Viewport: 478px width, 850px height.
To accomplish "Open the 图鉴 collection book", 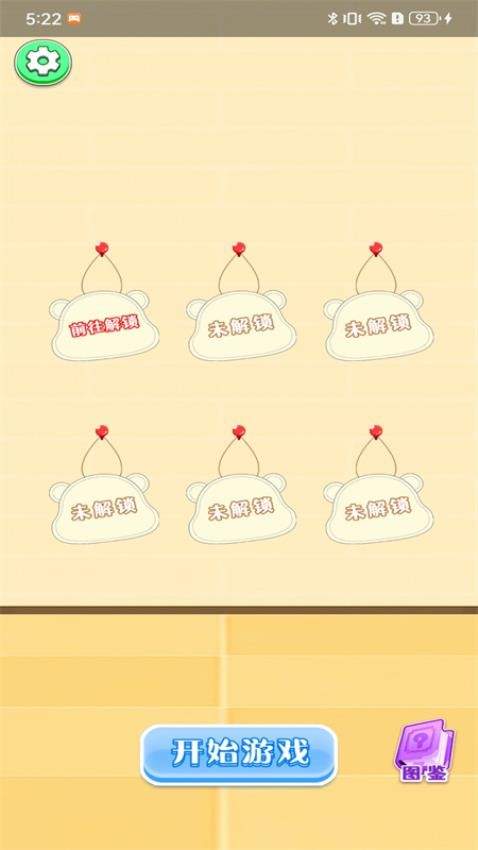I will tap(425, 751).
